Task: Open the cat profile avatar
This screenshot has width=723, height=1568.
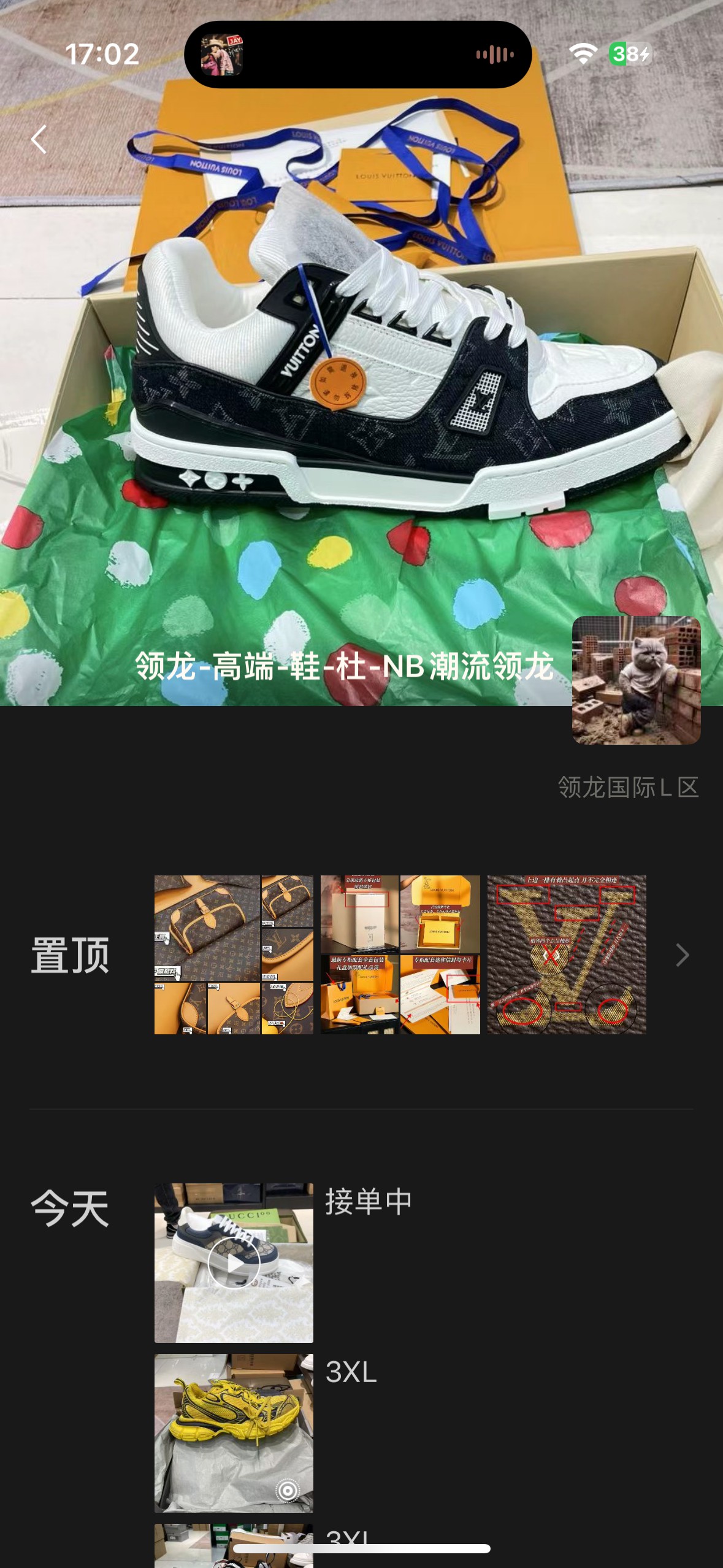Action: click(x=636, y=680)
